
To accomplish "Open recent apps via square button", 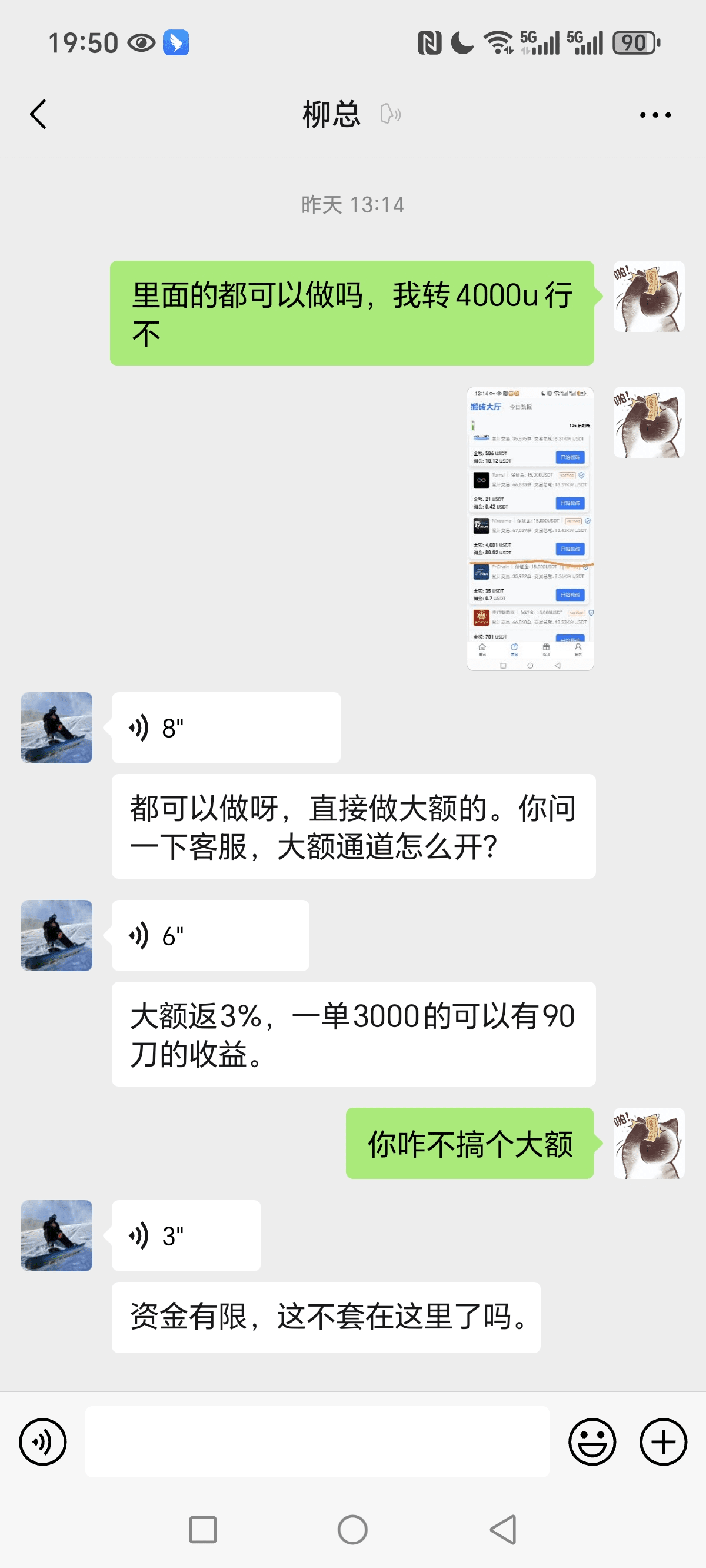I will [202, 1530].
